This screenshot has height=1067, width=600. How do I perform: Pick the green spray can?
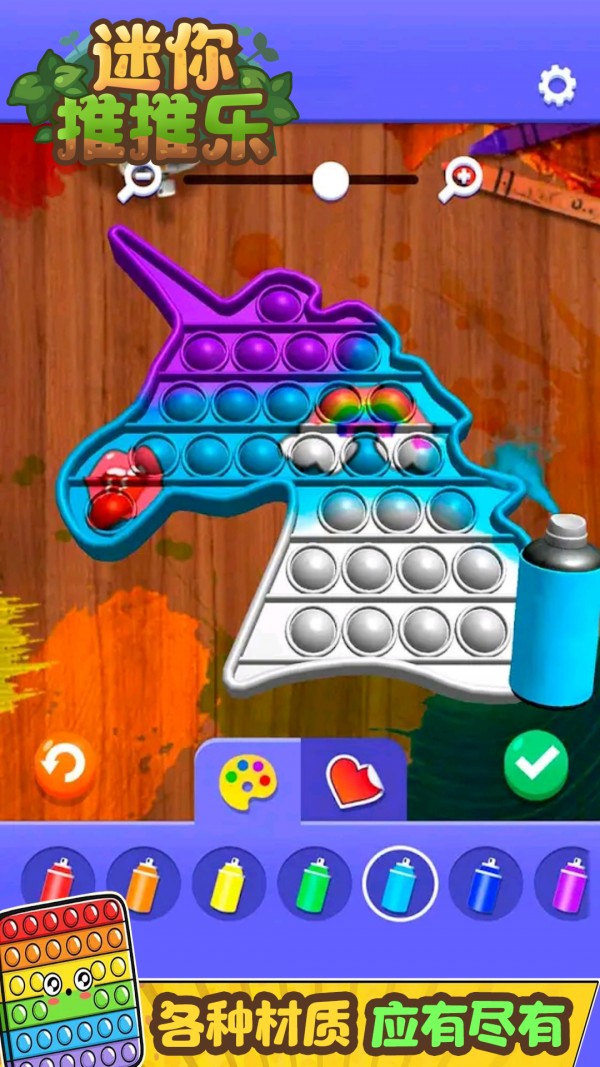coord(314,883)
